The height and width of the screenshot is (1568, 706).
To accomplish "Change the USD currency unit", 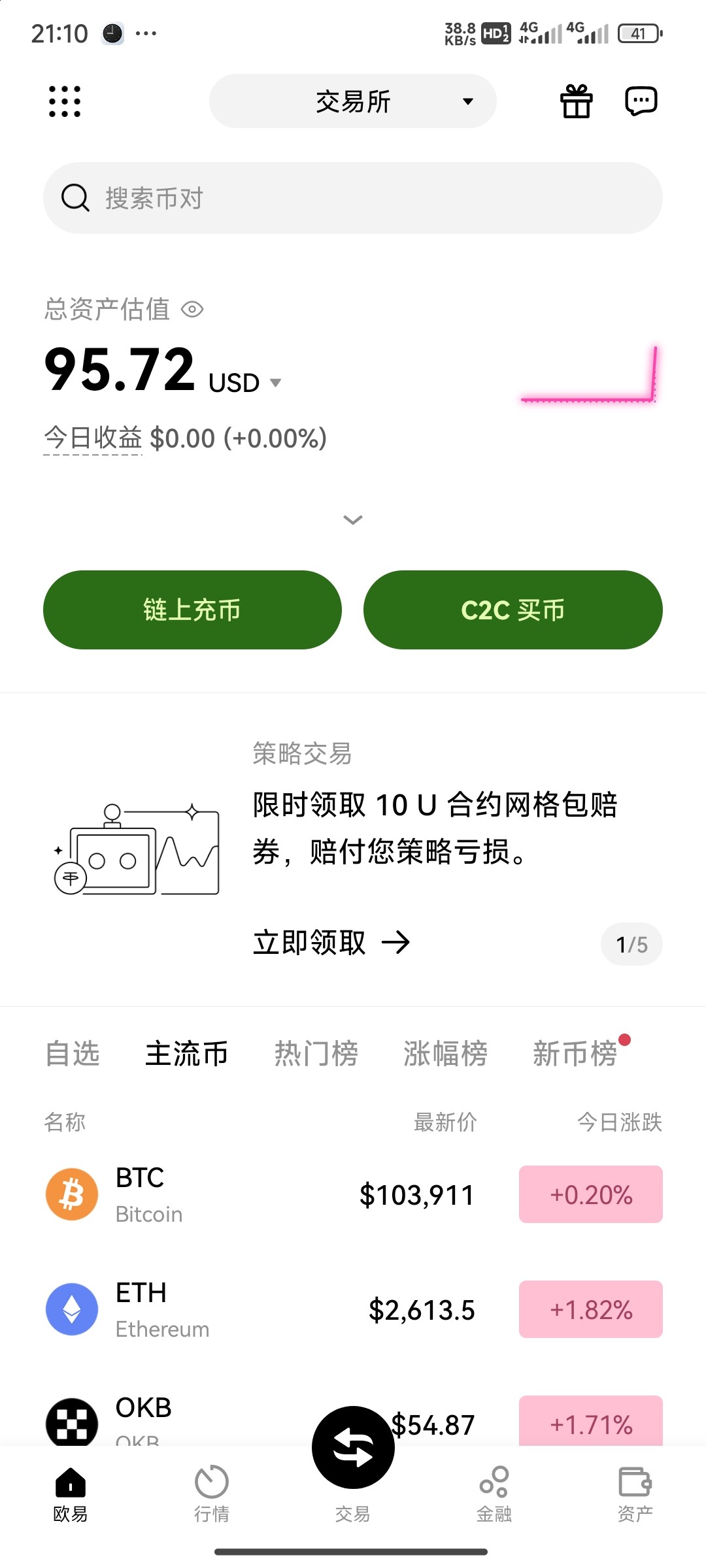I will point(245,383).
